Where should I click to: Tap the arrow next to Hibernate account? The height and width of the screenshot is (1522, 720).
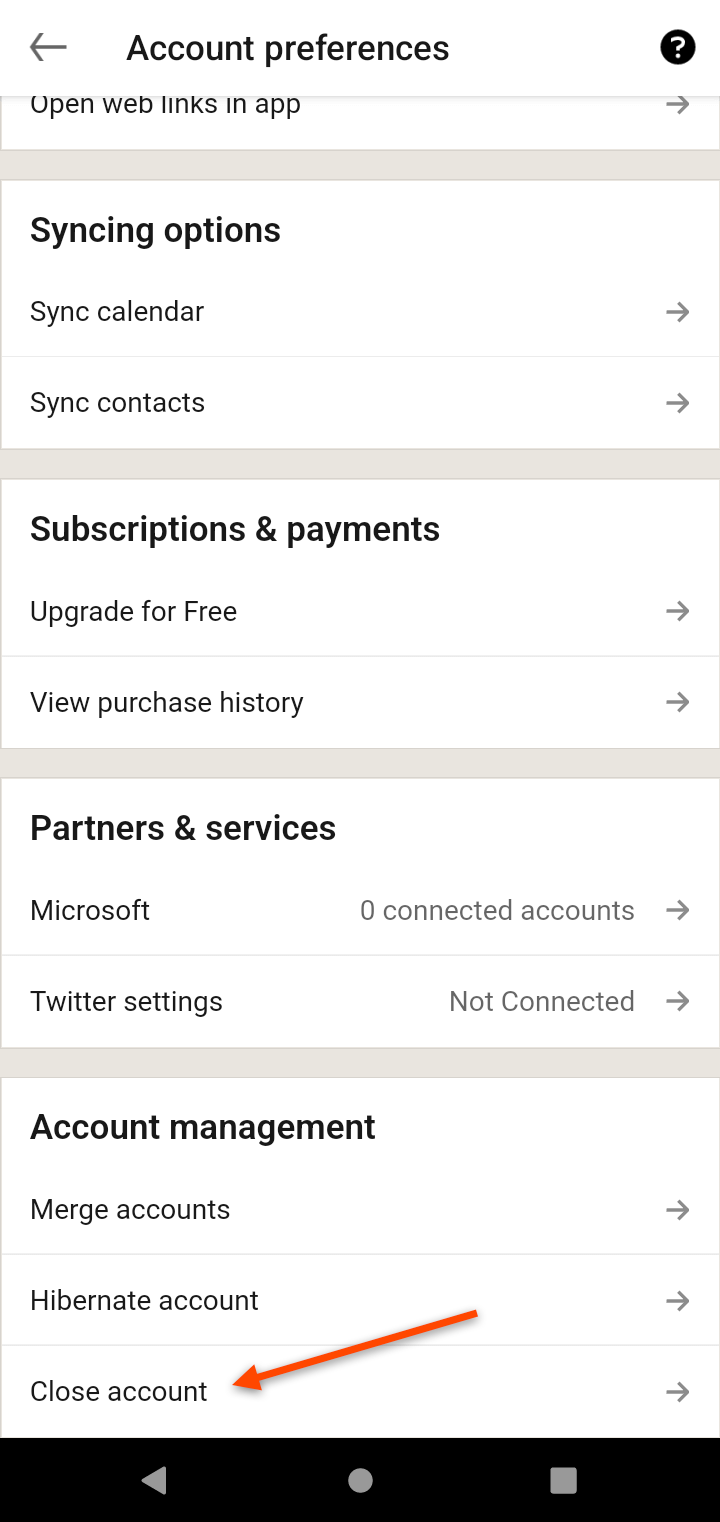[677, 1300]
